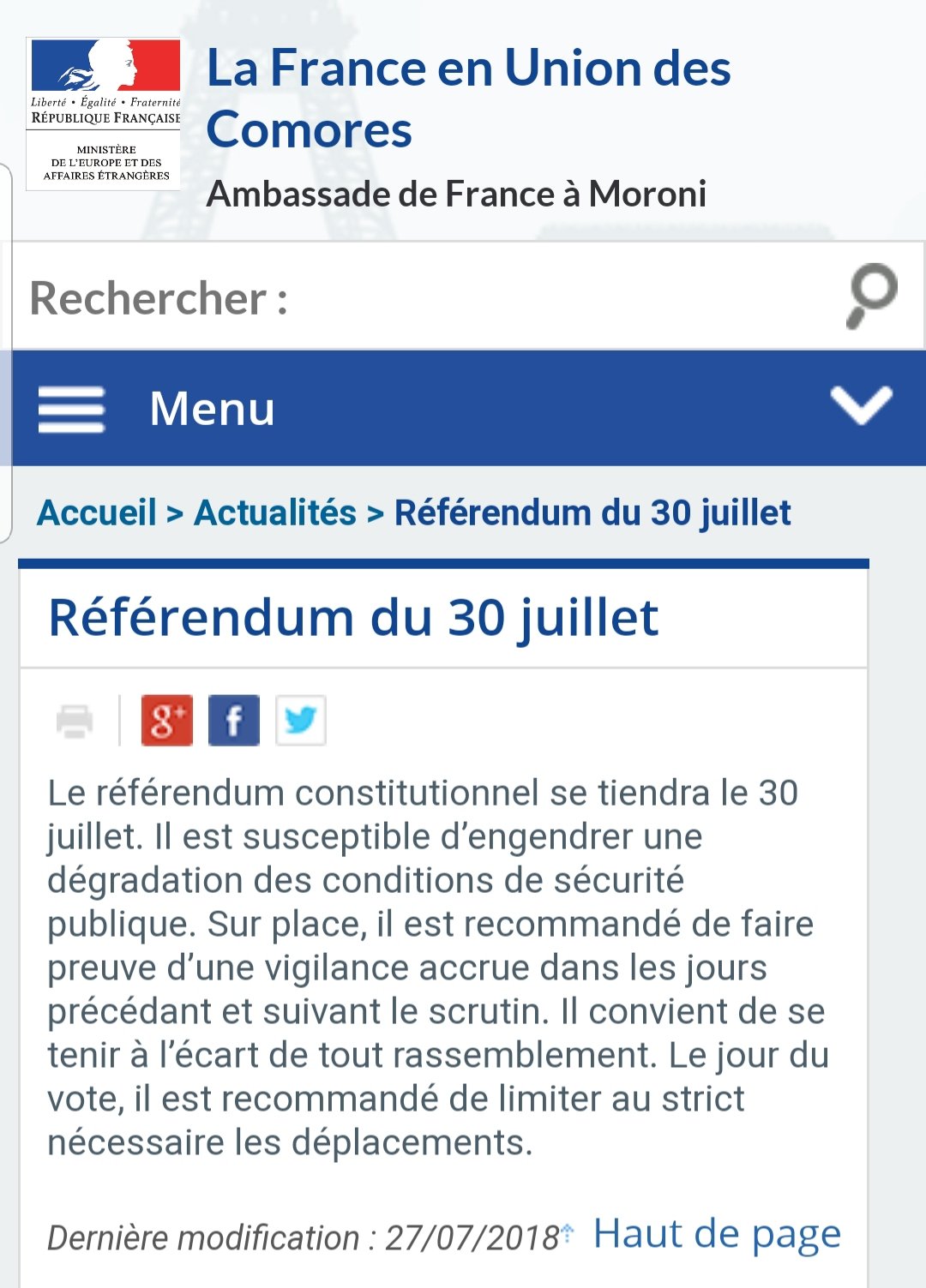Expand the Menu dropdown bar
Image resolution: width=926 pixels, height=1288 pixels.
click(467, 408)
